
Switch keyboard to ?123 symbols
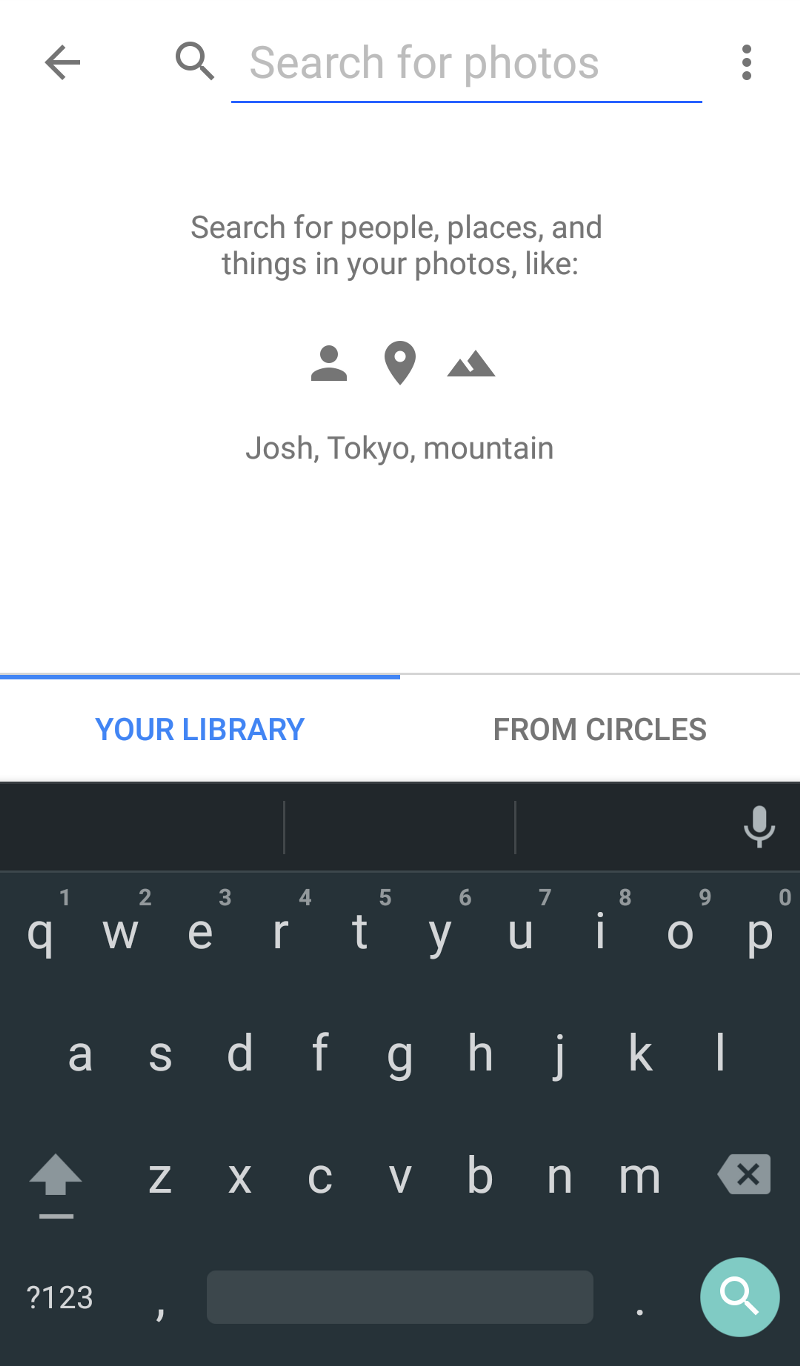coord(60,1297)
